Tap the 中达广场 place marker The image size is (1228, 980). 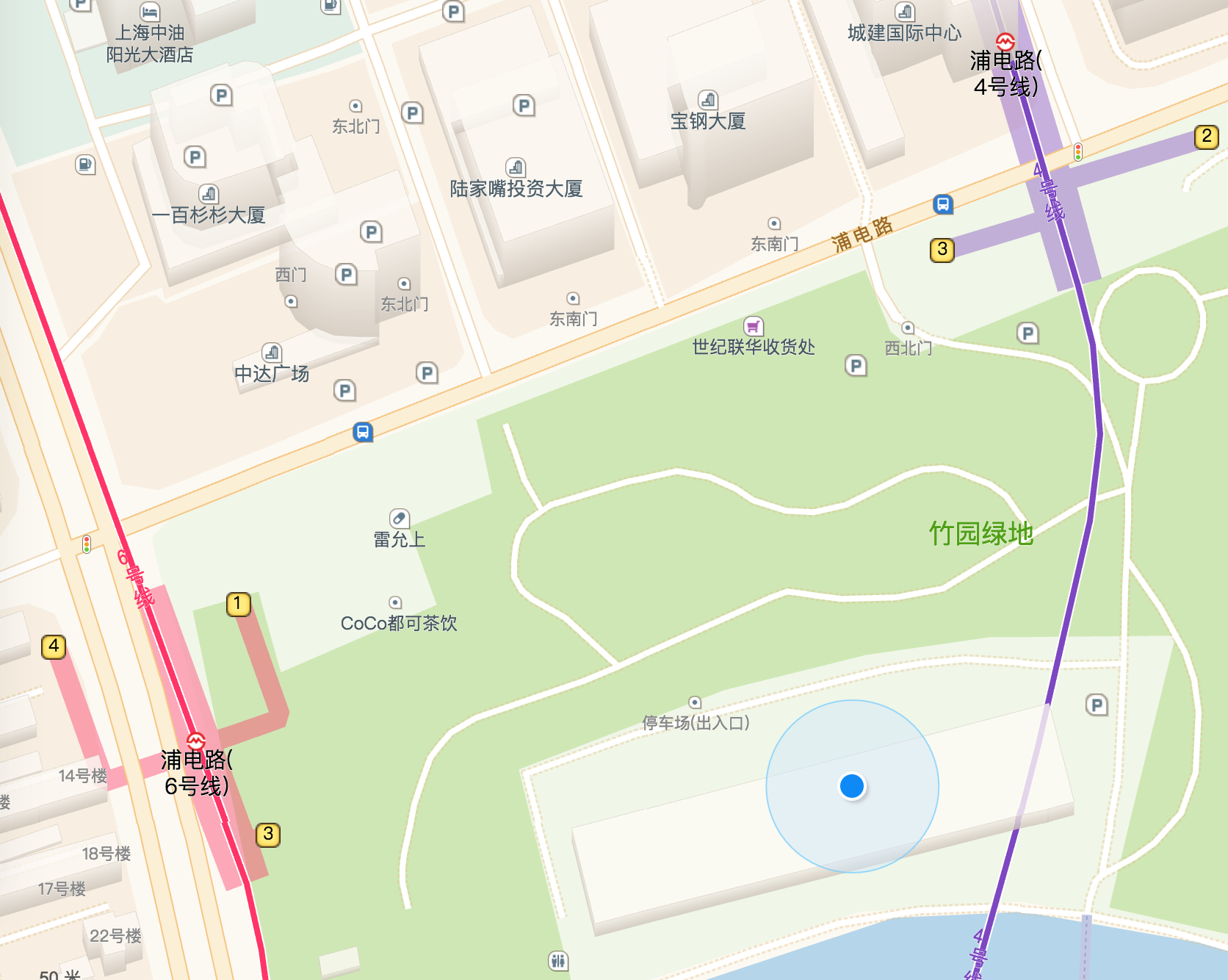click(272, 353)
